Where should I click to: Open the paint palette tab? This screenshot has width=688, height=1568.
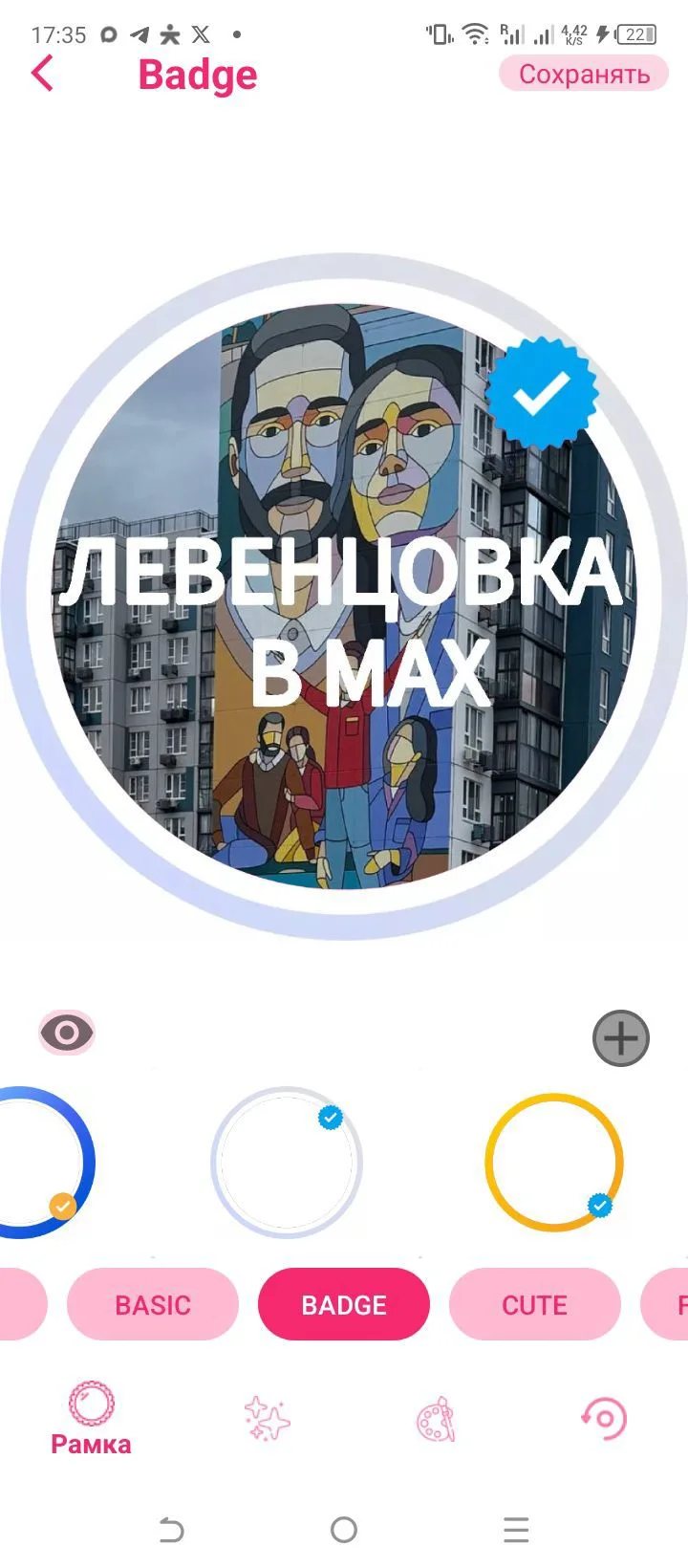(436, 1419)
